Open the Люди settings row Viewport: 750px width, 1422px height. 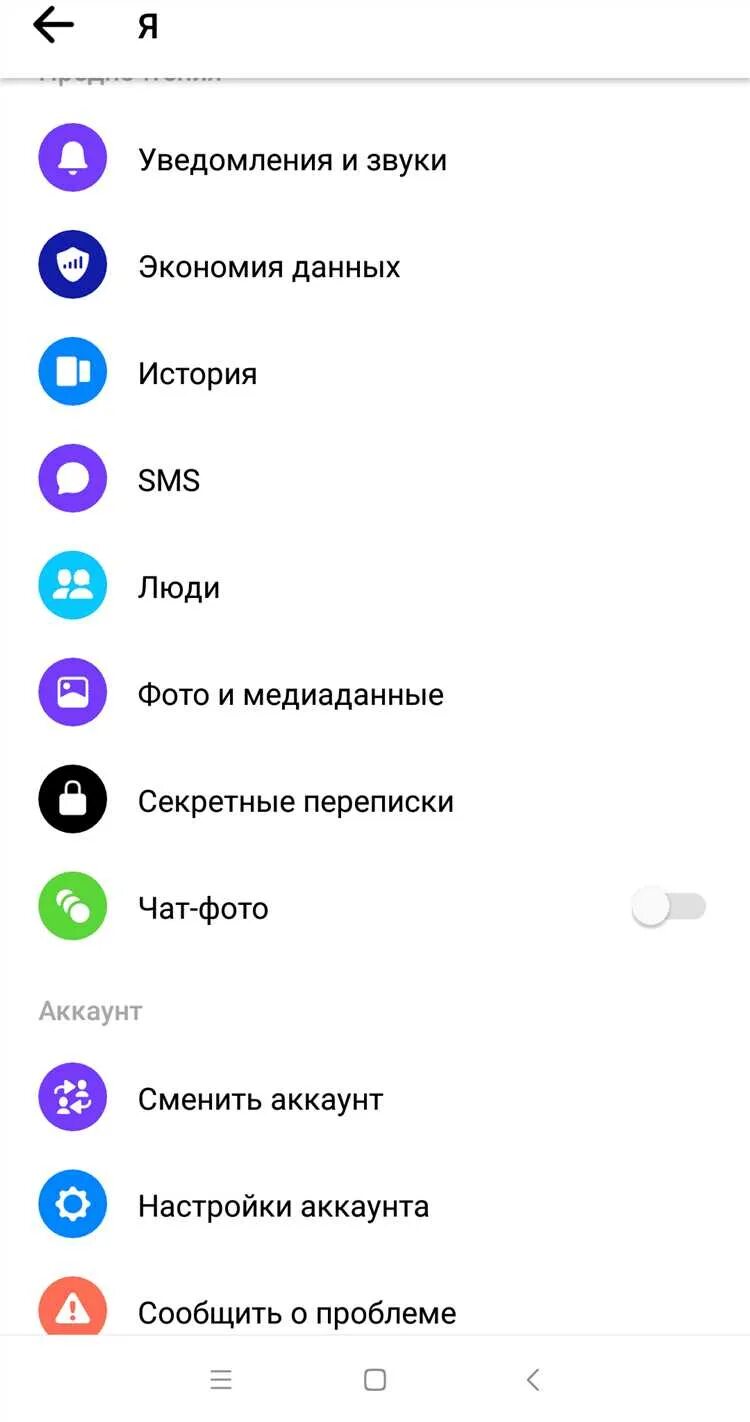pyautogui.click(x=179, y=588)
